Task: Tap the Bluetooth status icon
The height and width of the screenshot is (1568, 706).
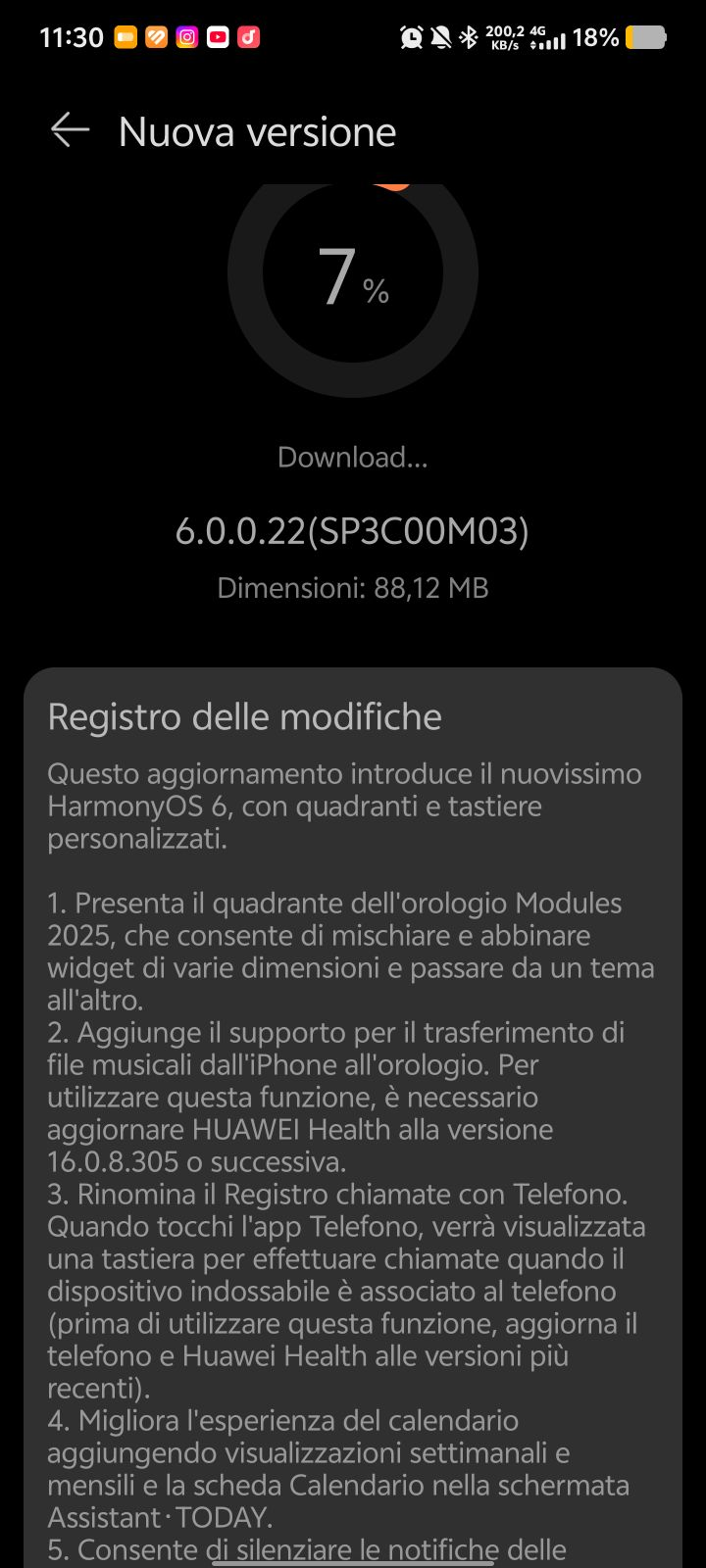Action: pos(470,37)
